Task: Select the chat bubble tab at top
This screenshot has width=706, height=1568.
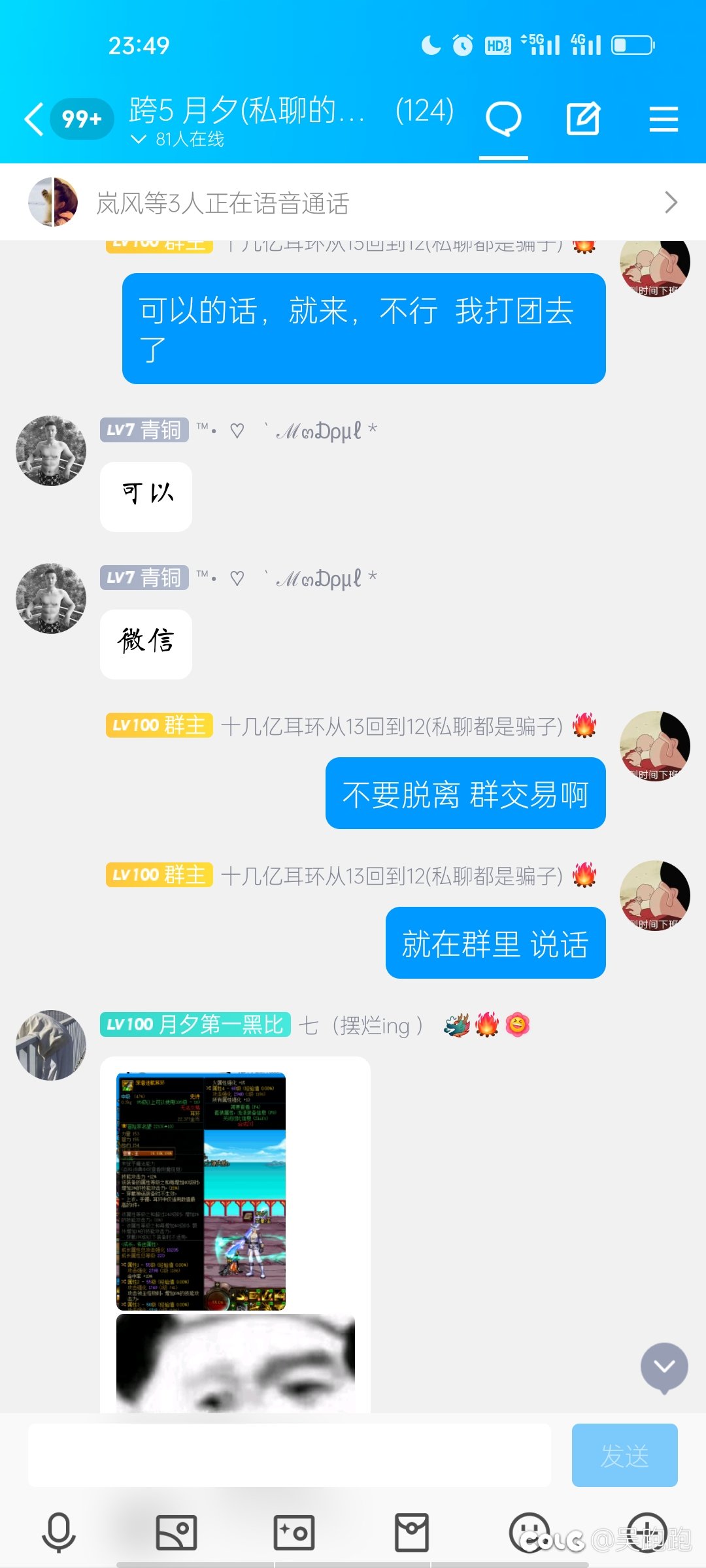Action: pos(503,119)
